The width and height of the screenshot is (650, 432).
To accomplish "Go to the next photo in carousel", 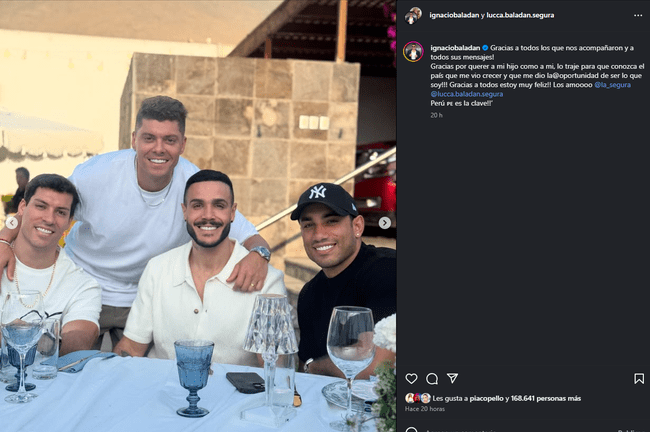I will [384, 223].
